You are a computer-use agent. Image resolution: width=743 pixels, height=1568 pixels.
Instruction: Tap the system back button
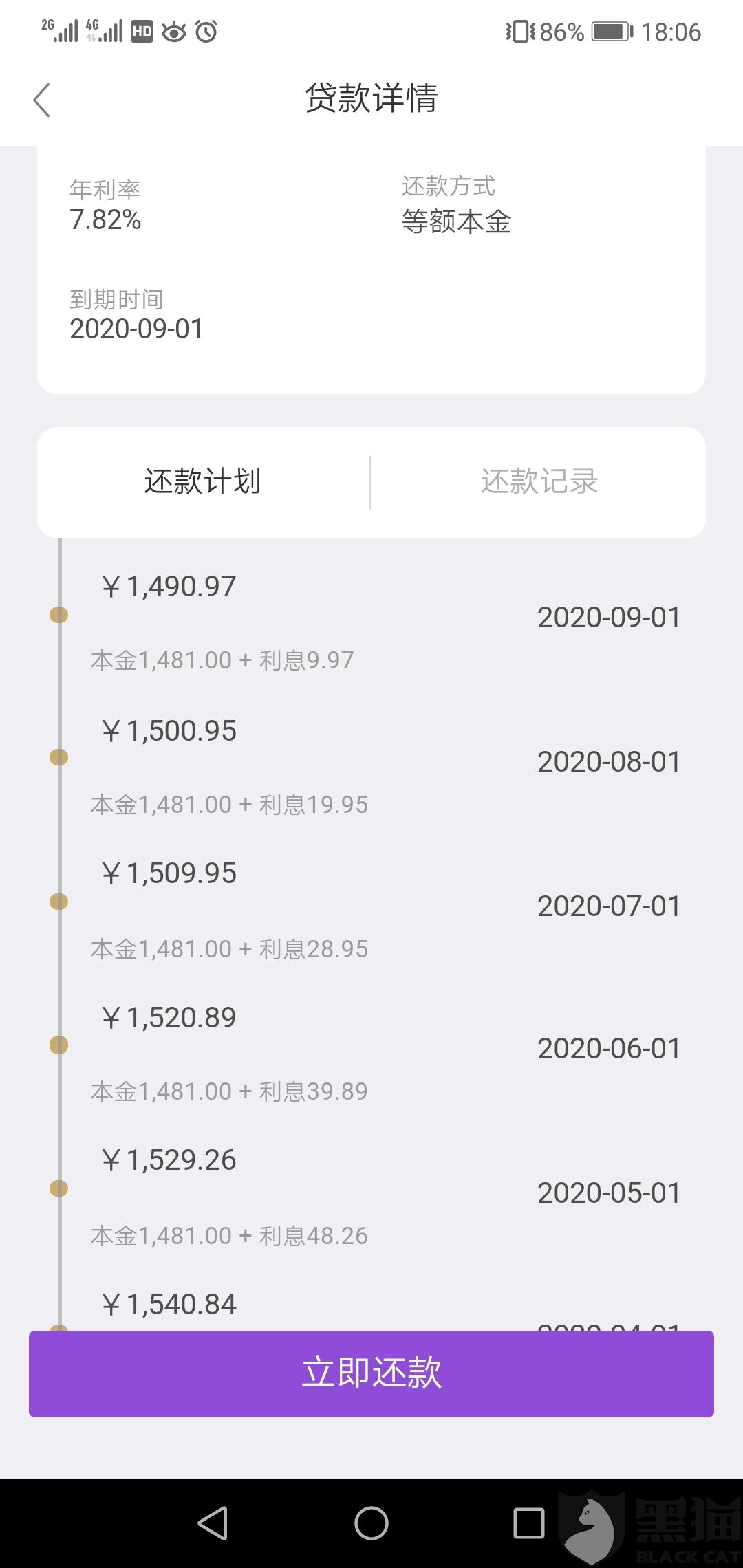(x=213, y=1523)
